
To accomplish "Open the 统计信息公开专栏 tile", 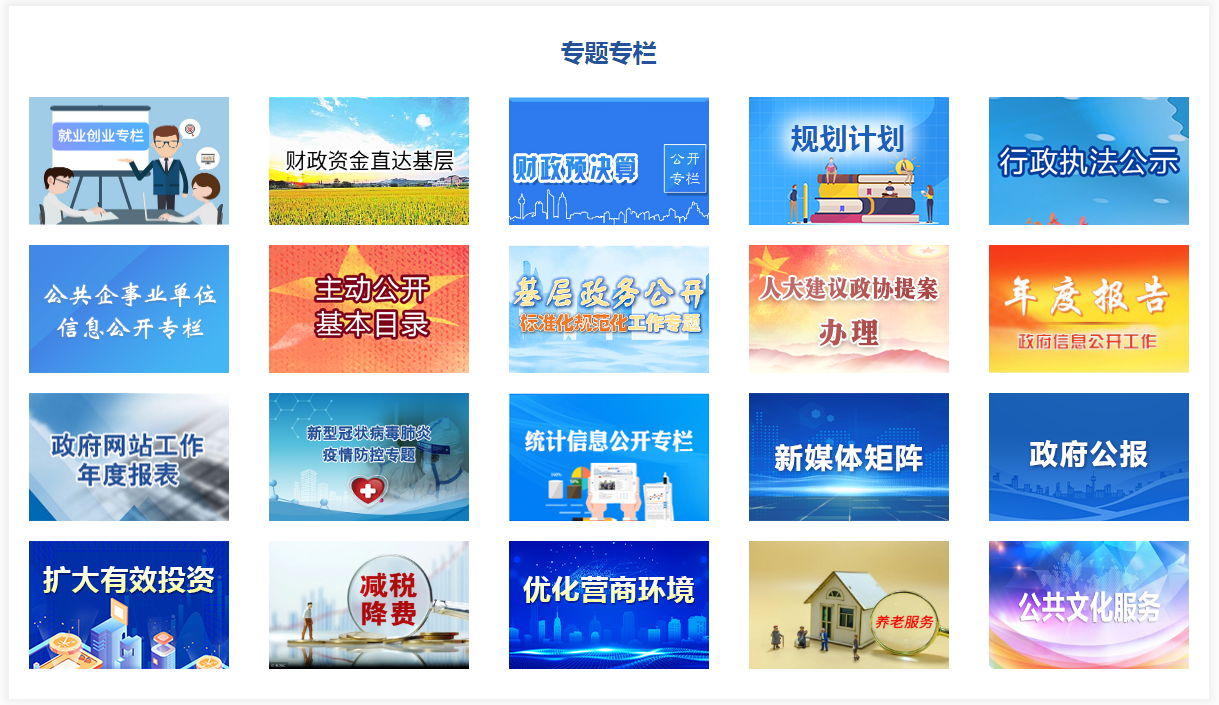I will coord(609,457).
